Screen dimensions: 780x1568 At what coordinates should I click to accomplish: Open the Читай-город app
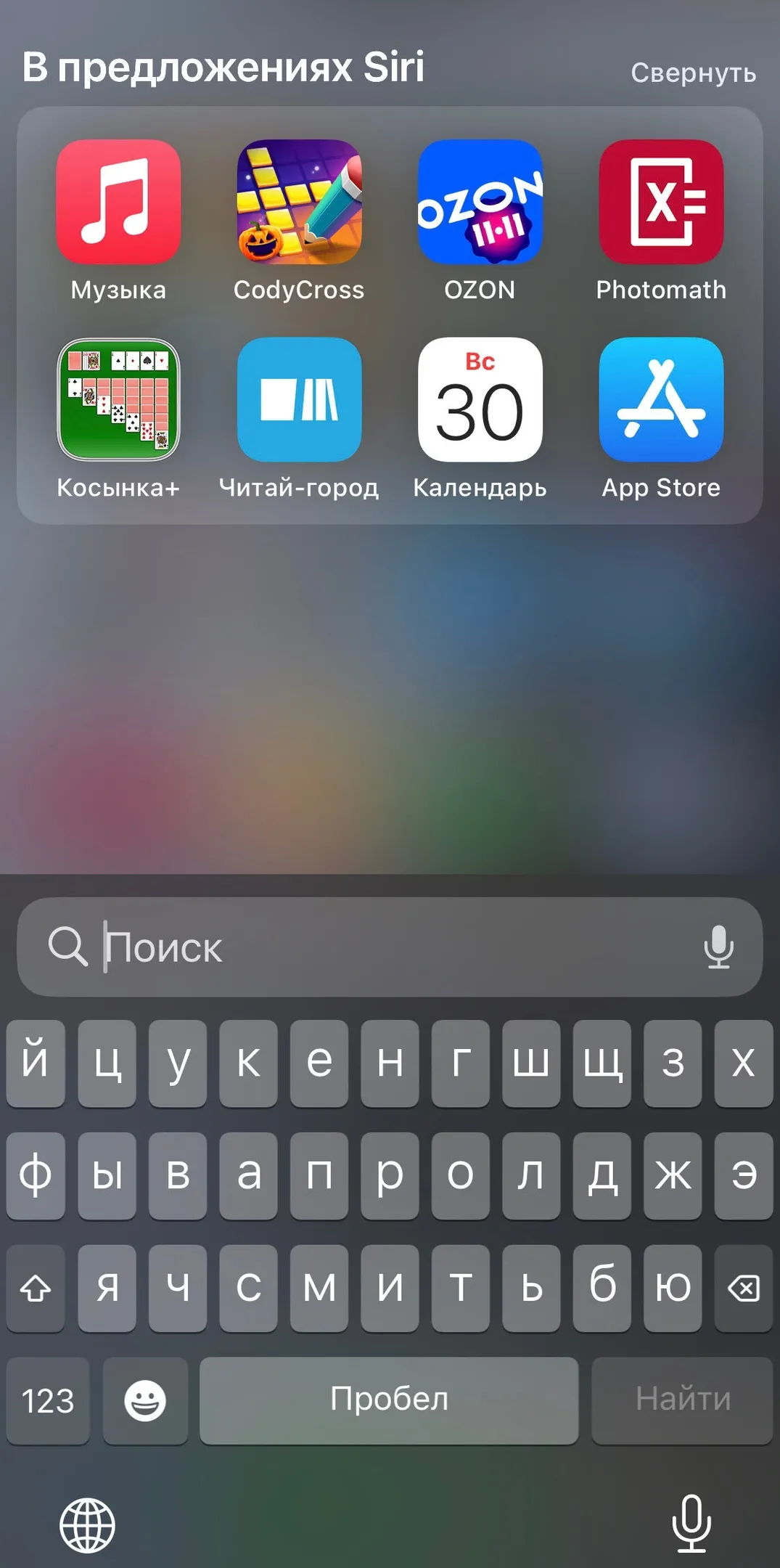[x=299, y=399]
